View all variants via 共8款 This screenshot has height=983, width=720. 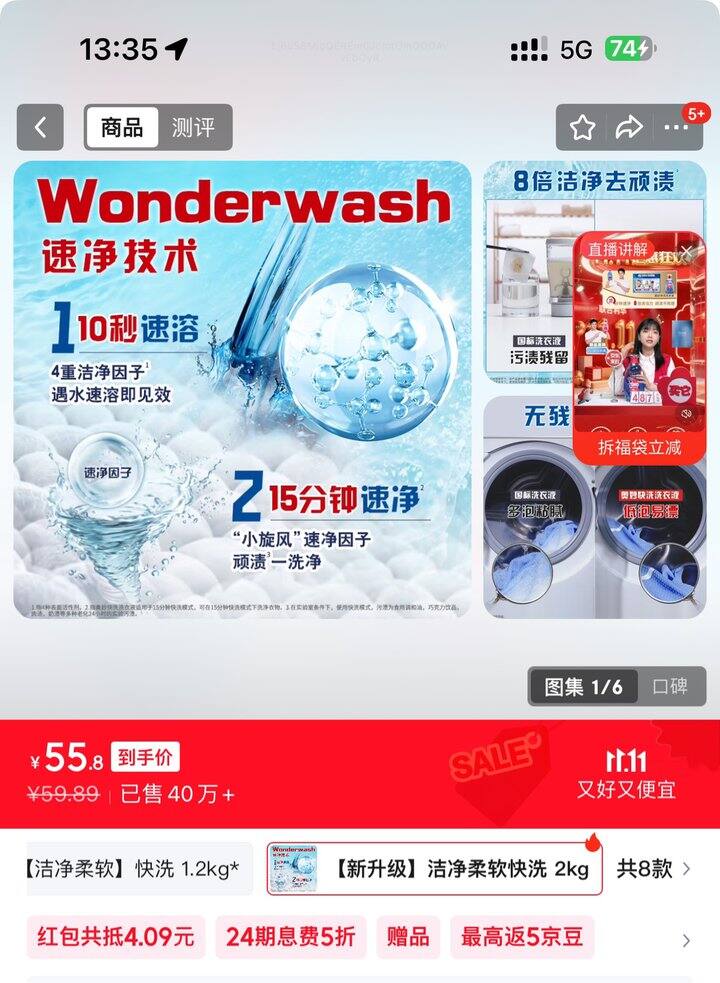pyautogui.click(x=654, y=869)
